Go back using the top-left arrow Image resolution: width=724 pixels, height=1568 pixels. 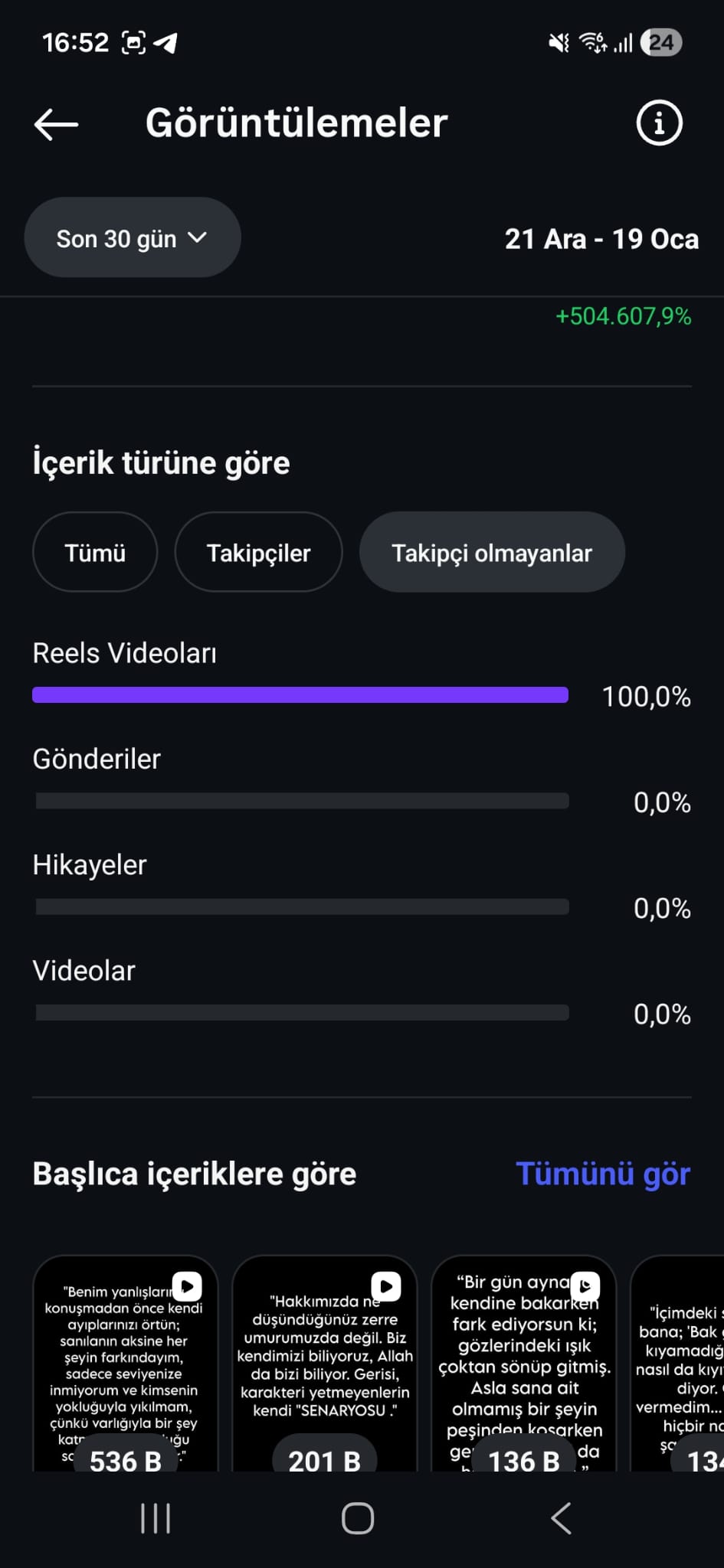tap(56, 123)
